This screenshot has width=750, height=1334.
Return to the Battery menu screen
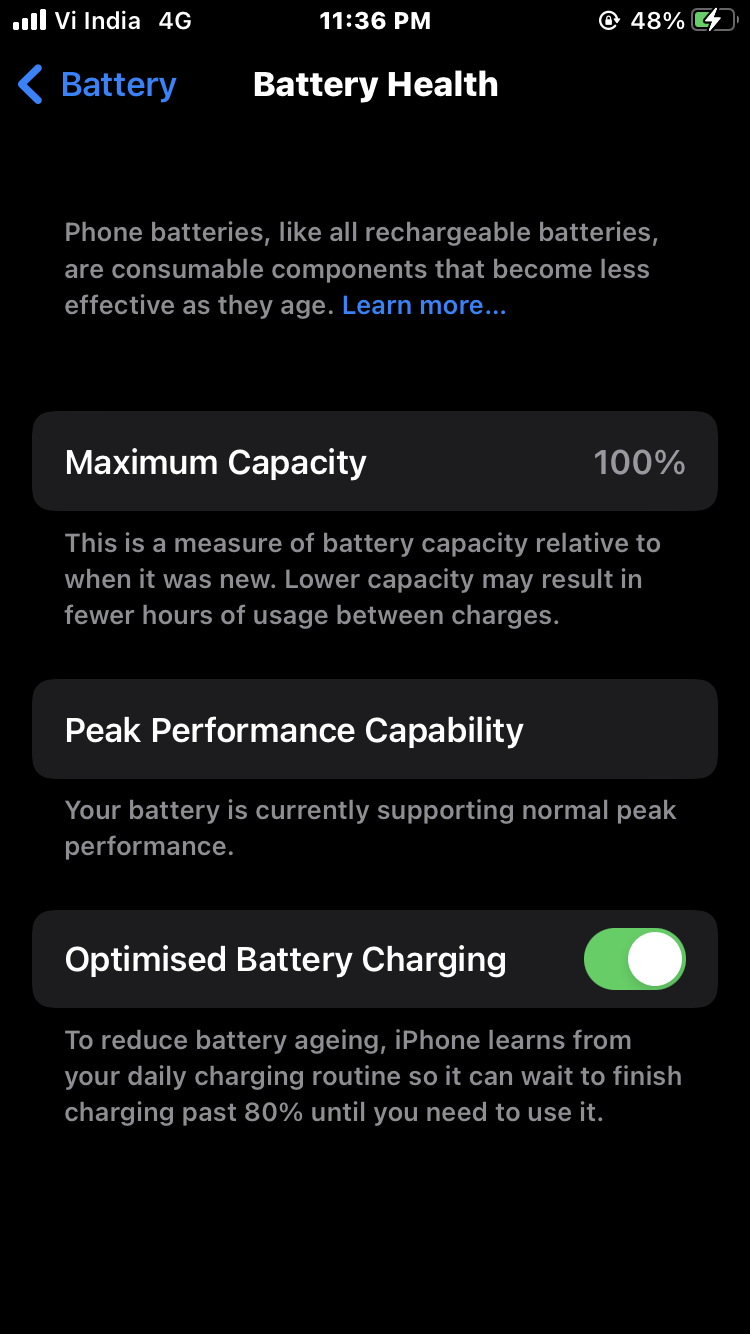click(x=95, y=85)
